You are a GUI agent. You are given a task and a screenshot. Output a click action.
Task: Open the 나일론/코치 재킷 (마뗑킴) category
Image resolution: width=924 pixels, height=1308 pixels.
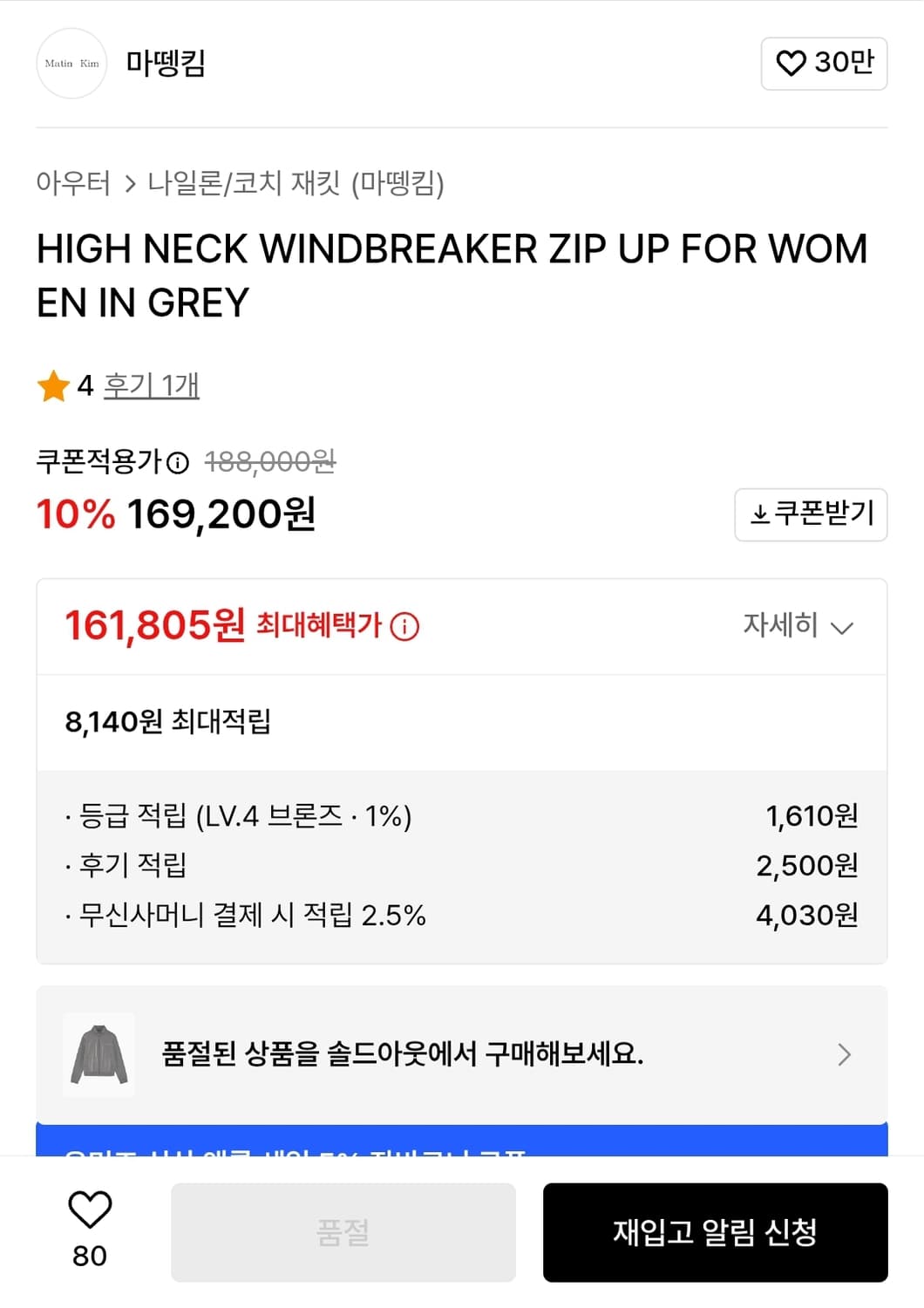296,184
